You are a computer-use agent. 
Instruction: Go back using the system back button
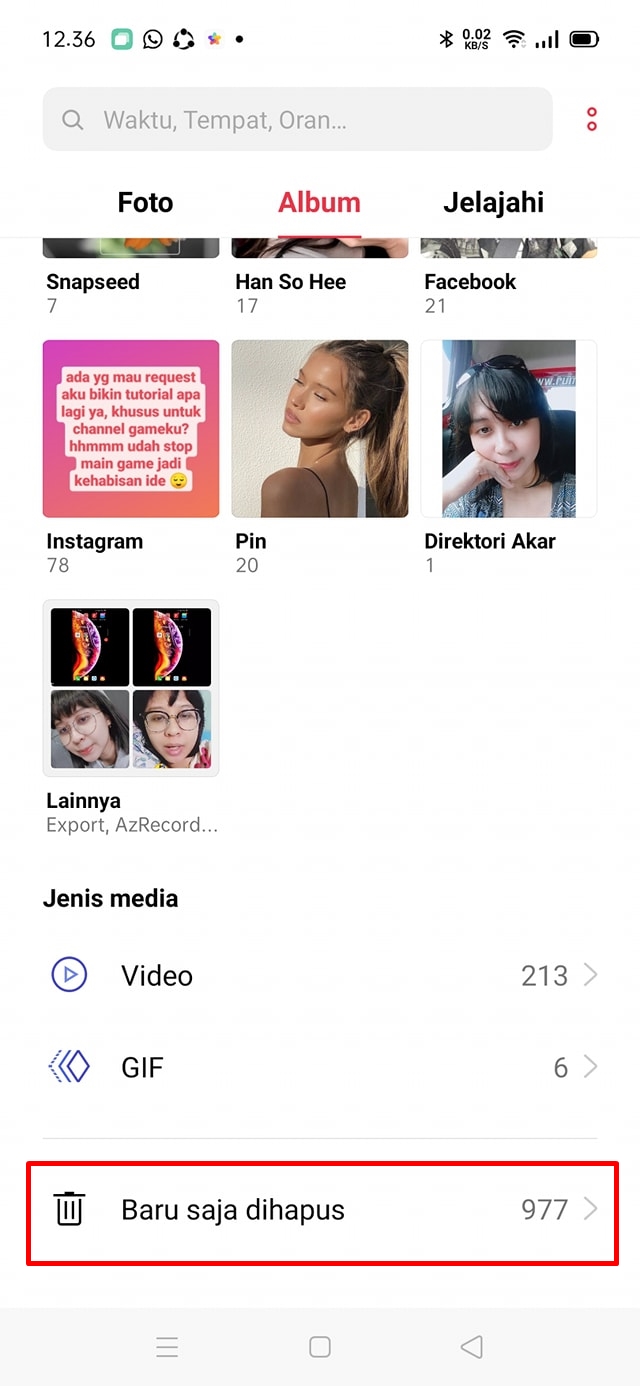(x=472, y=1347)
